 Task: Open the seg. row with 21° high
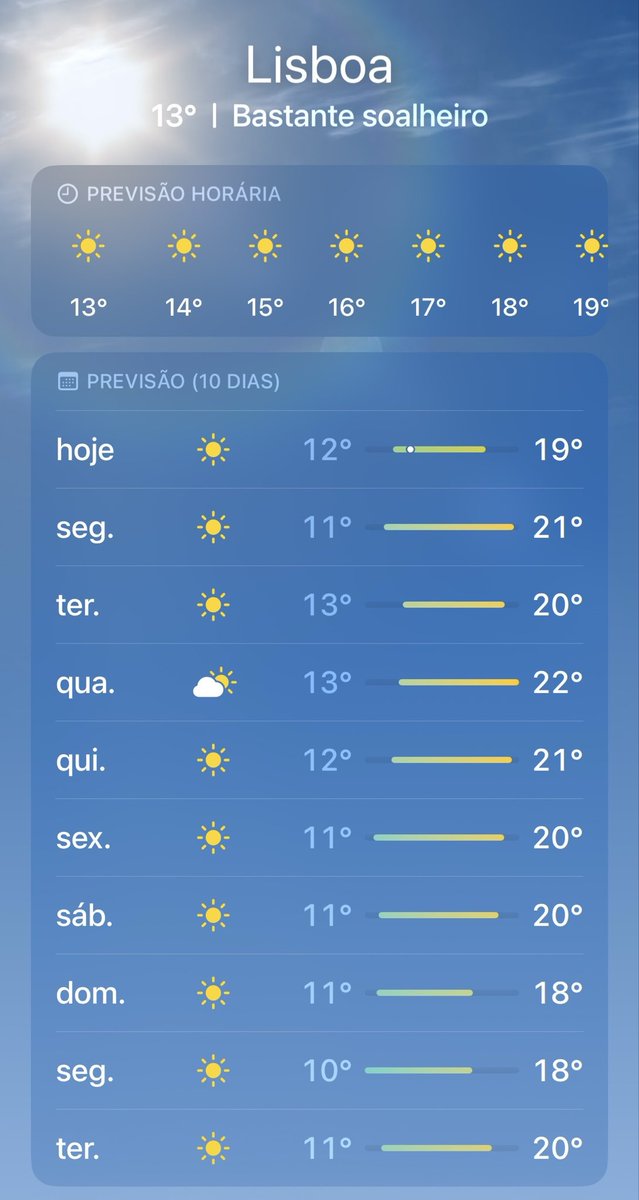[319, 527]
